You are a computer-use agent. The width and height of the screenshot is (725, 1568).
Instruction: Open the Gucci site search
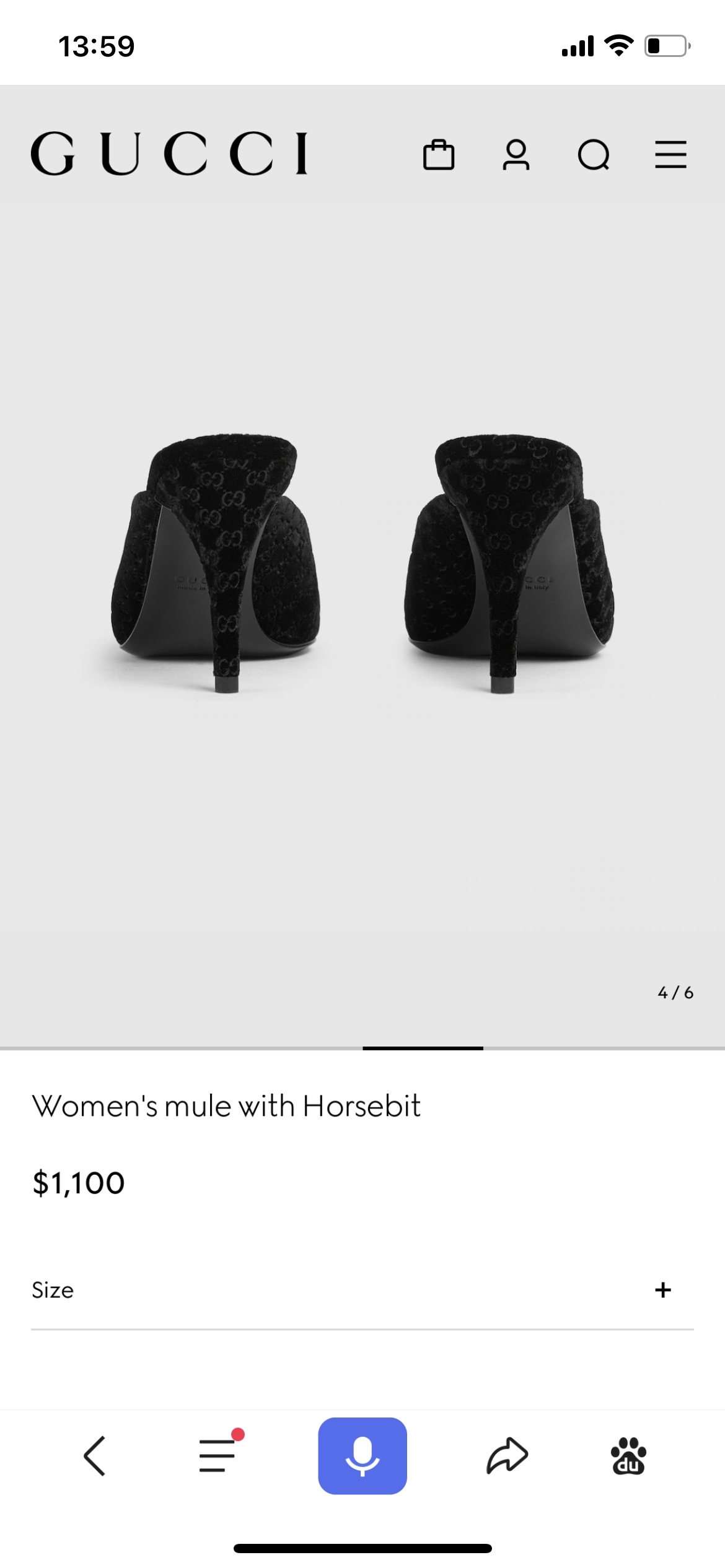pyautogui.click(x=593, y=155)
